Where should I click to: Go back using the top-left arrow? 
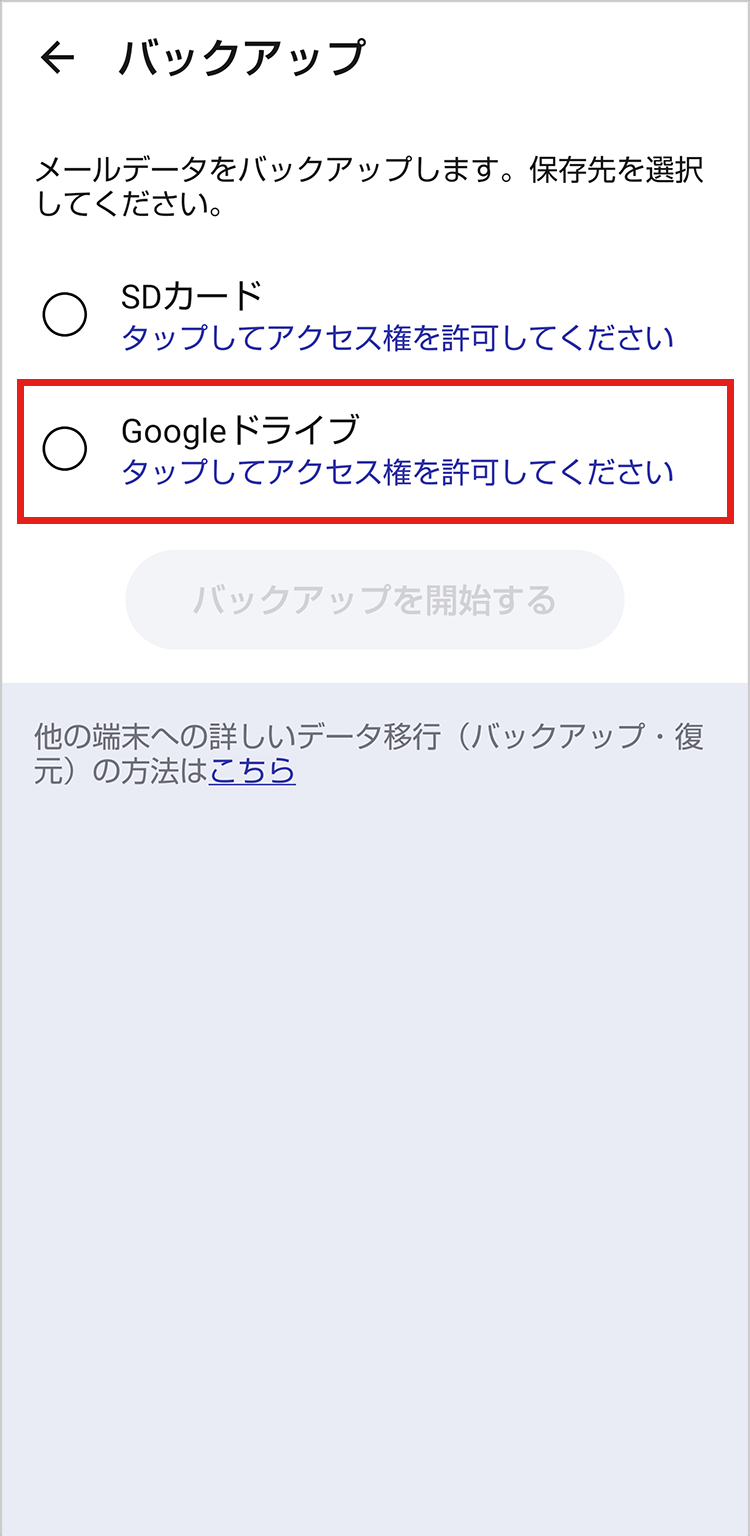(57, 58)
